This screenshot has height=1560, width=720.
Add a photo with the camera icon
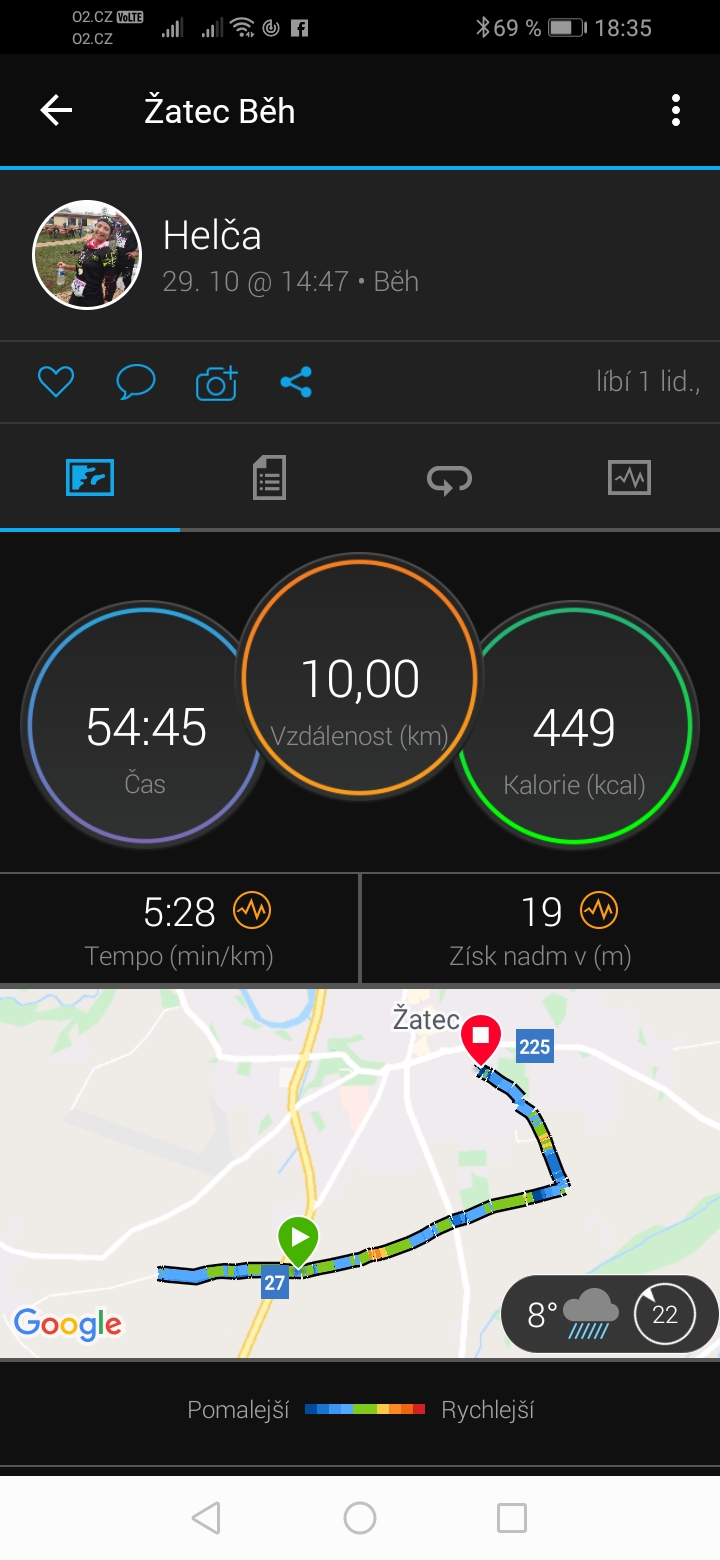point(216,382)
